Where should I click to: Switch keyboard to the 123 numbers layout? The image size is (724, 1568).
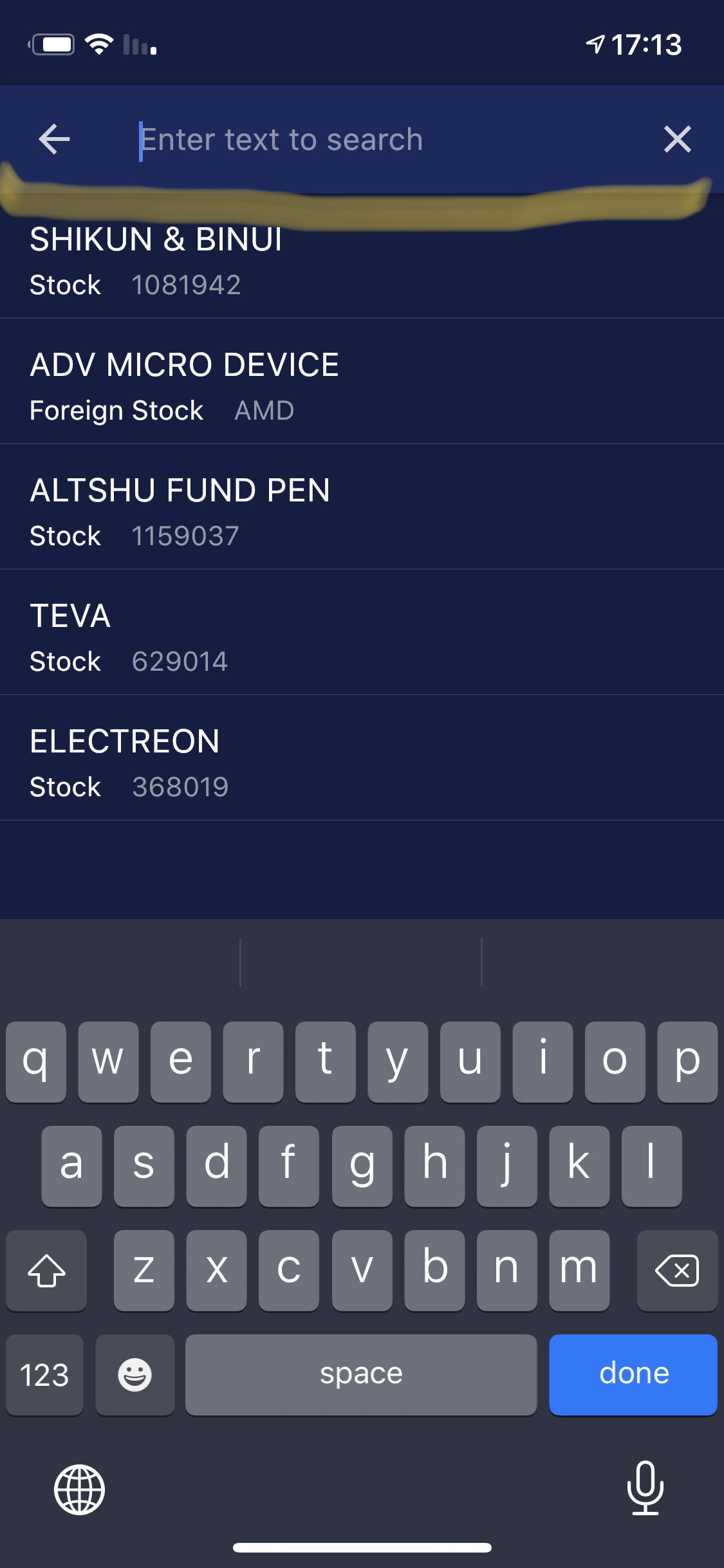pos(44,1374)
